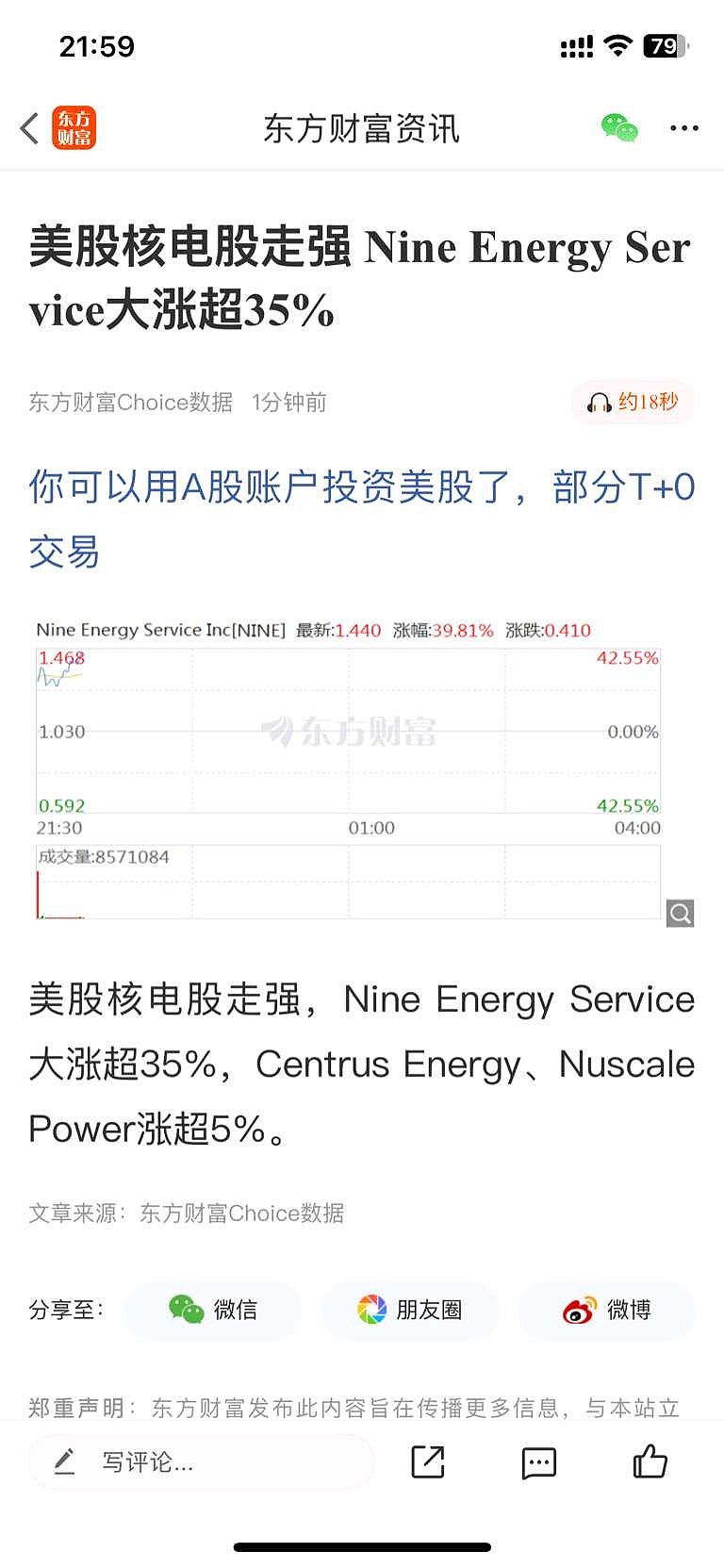Viewport: 724px width, 1568px height.
Task: View comments via the speech bubble icon
Action: (x=539, y=1462)
